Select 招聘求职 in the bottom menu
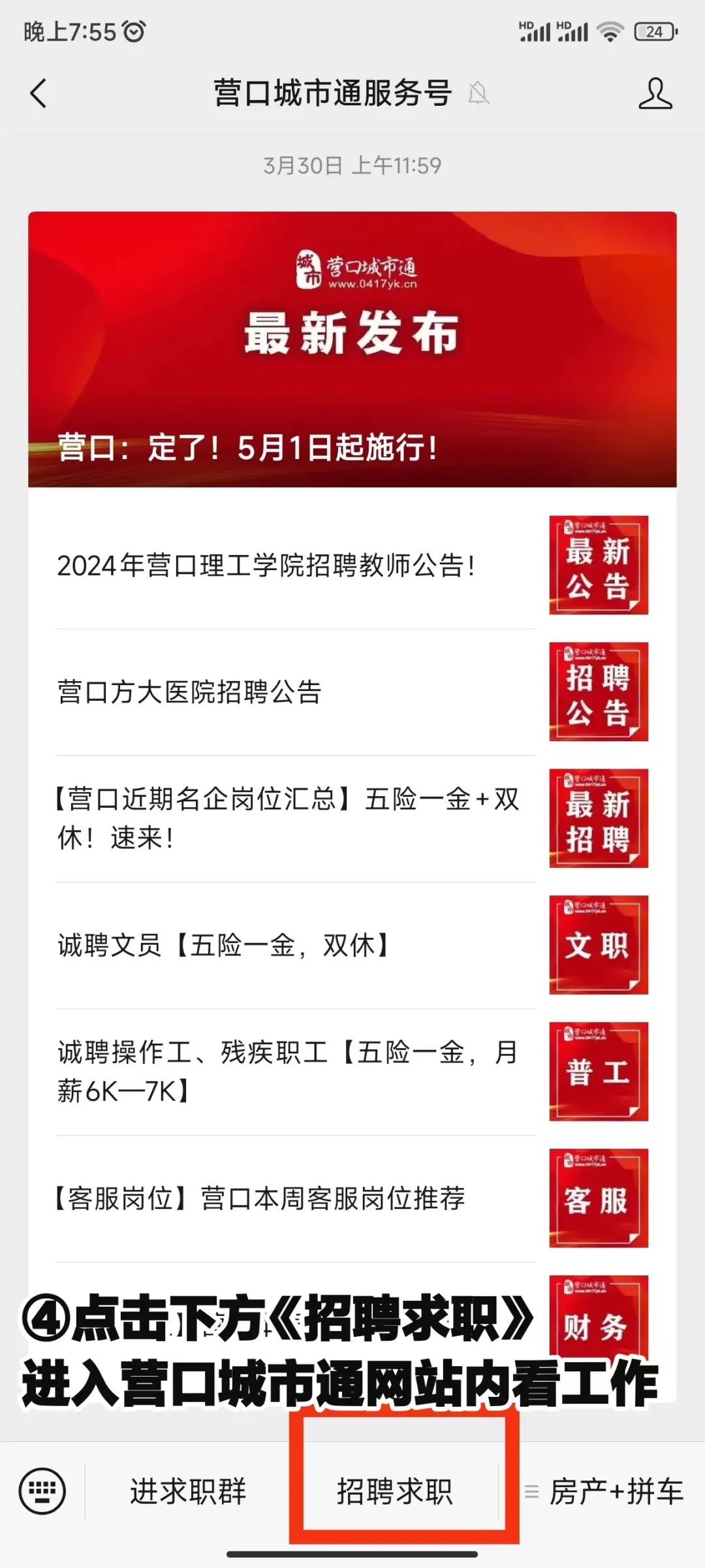705x1568 pixels. pyautogui.click(x=395, y=1492)
